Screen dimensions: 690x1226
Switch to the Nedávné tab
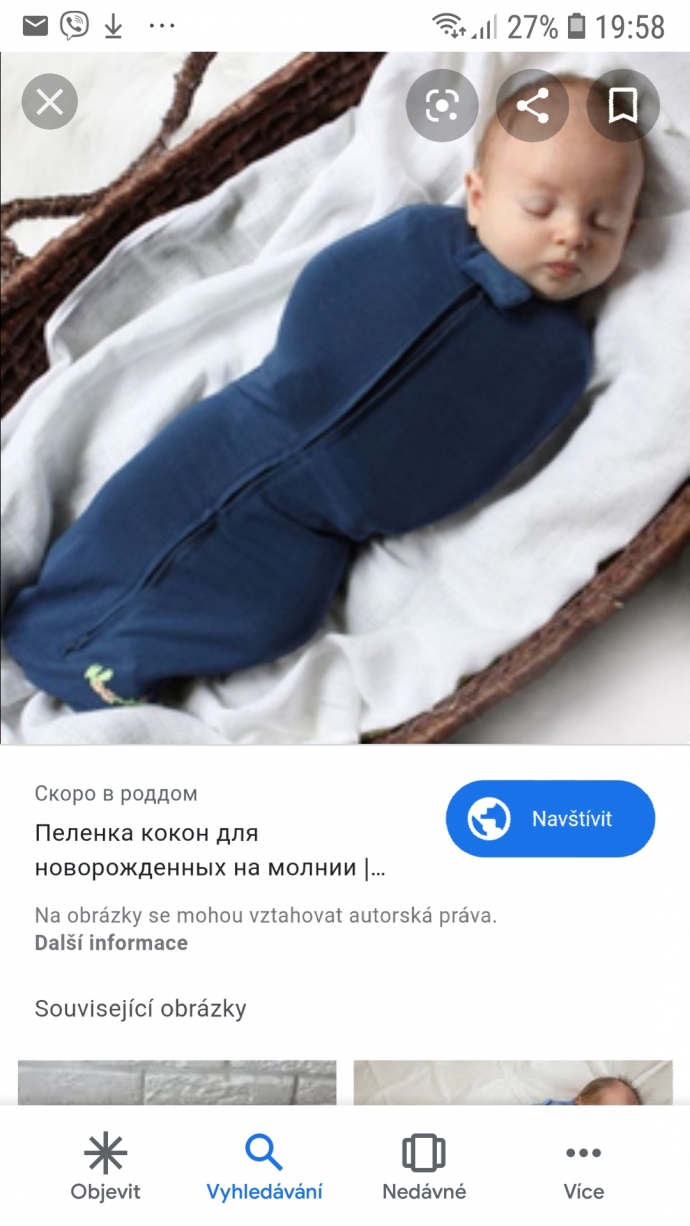pos(424,1168)
